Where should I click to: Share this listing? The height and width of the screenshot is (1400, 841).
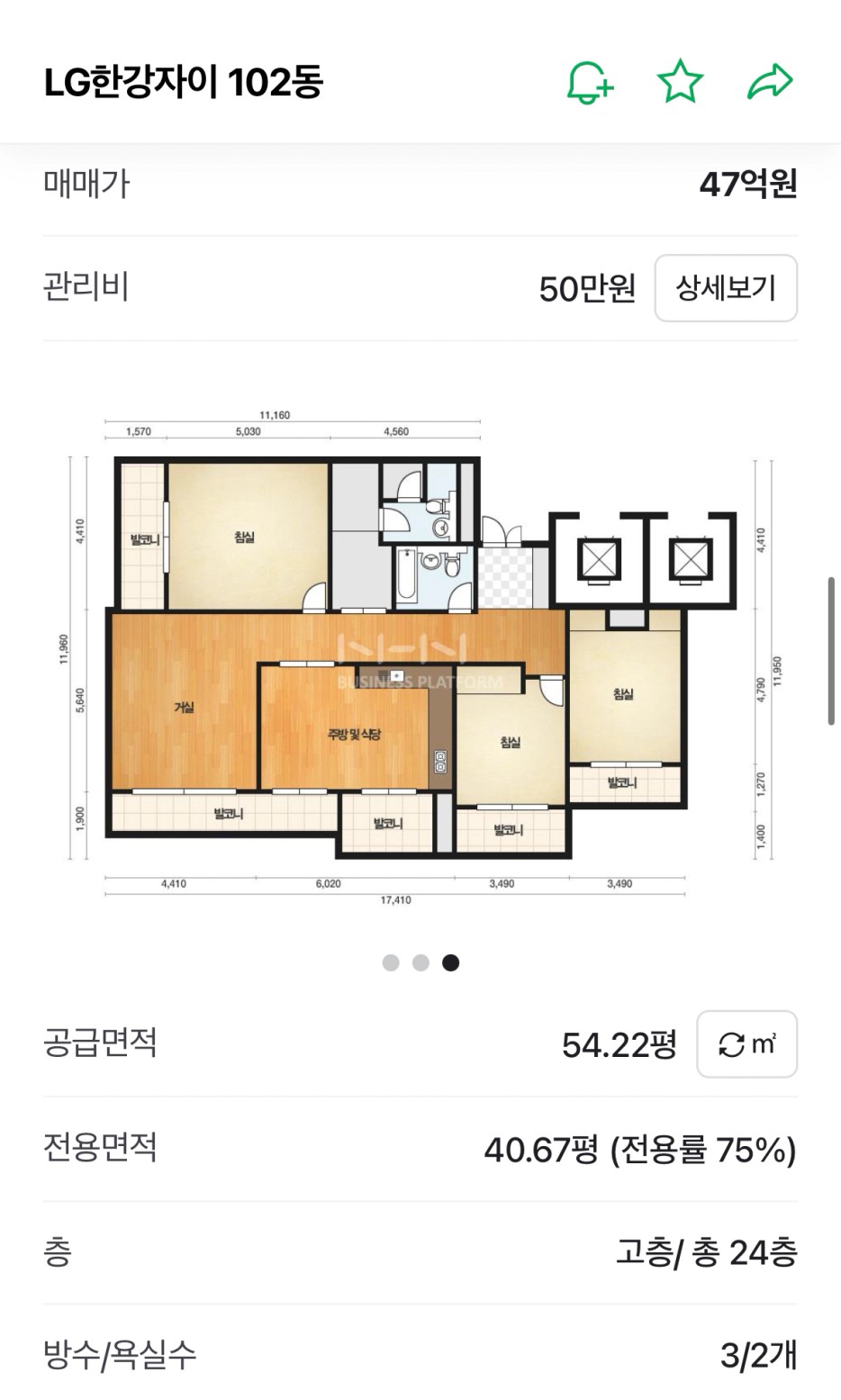(771, 82)
